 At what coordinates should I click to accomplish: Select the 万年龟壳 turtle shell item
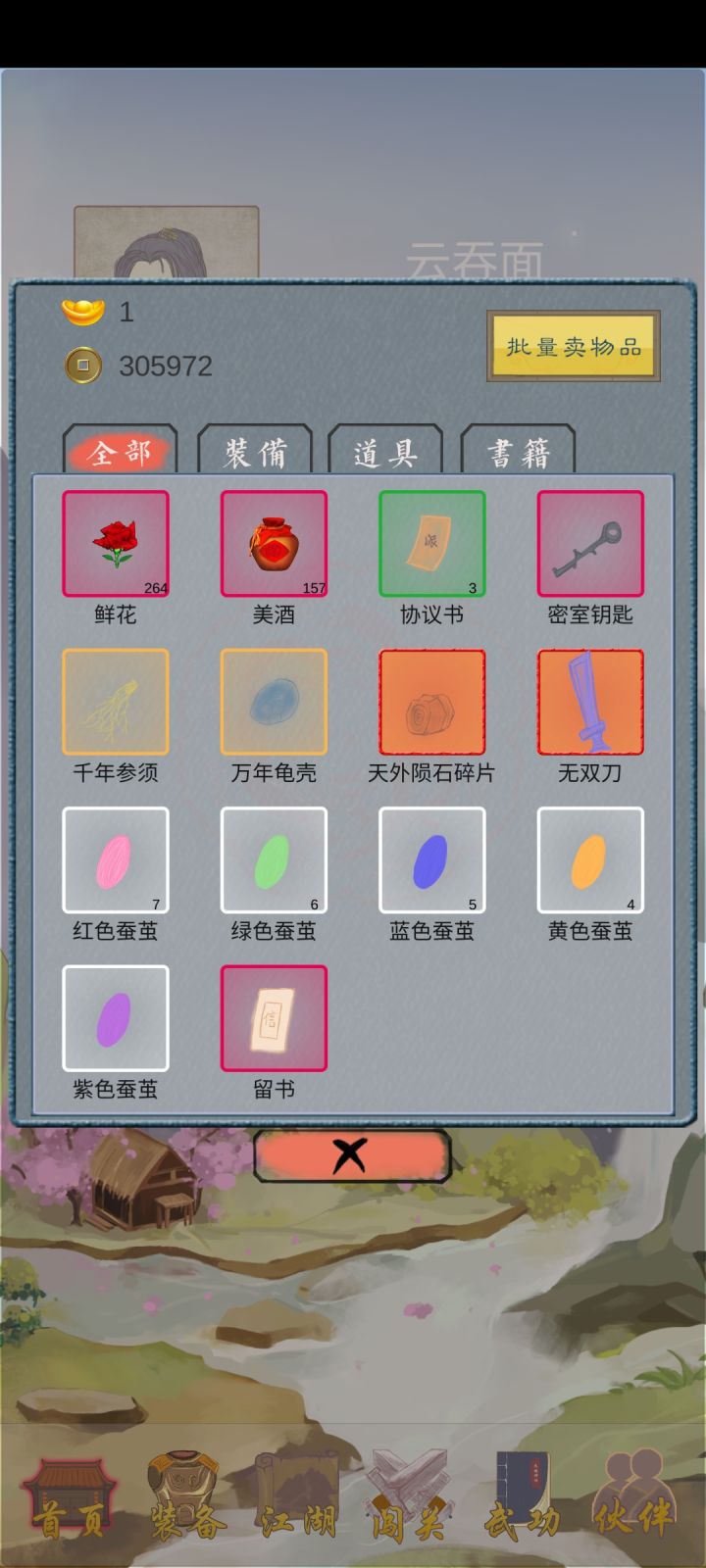click(274, 702)
